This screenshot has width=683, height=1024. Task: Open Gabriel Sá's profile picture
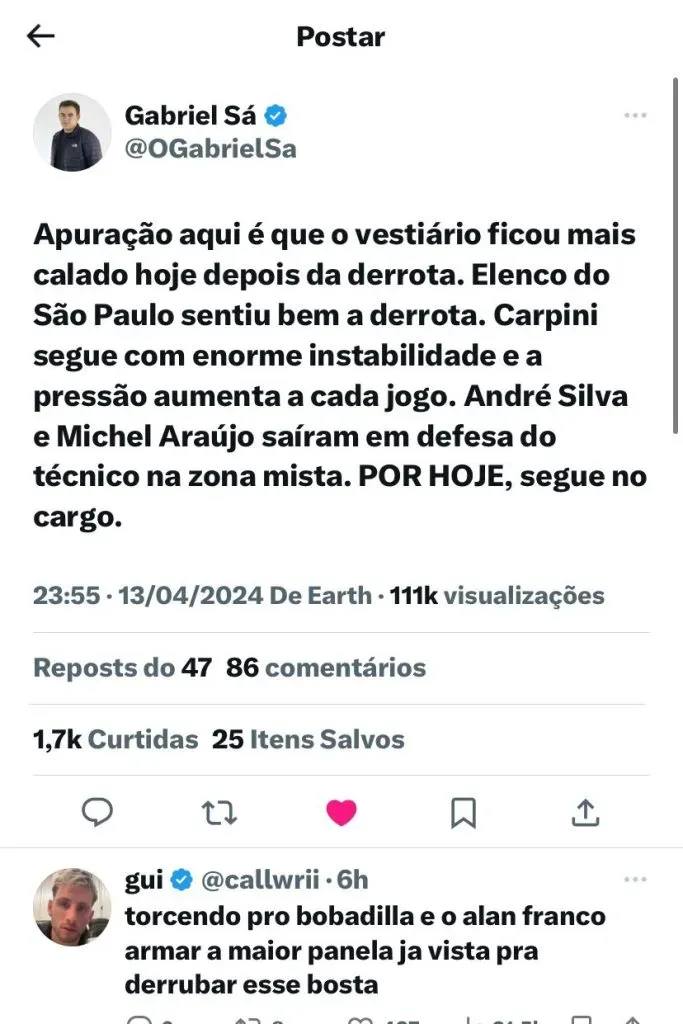(x=72, y=132)
